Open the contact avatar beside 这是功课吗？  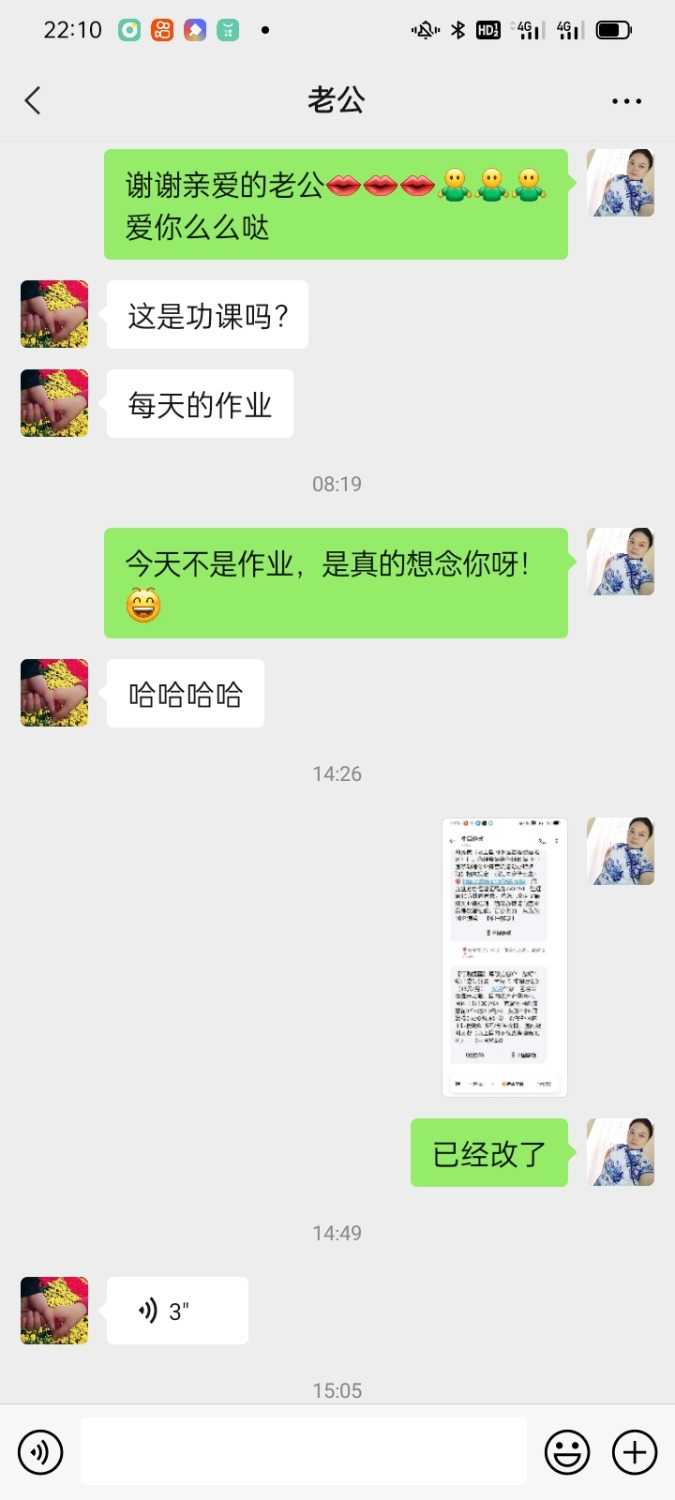54,314
